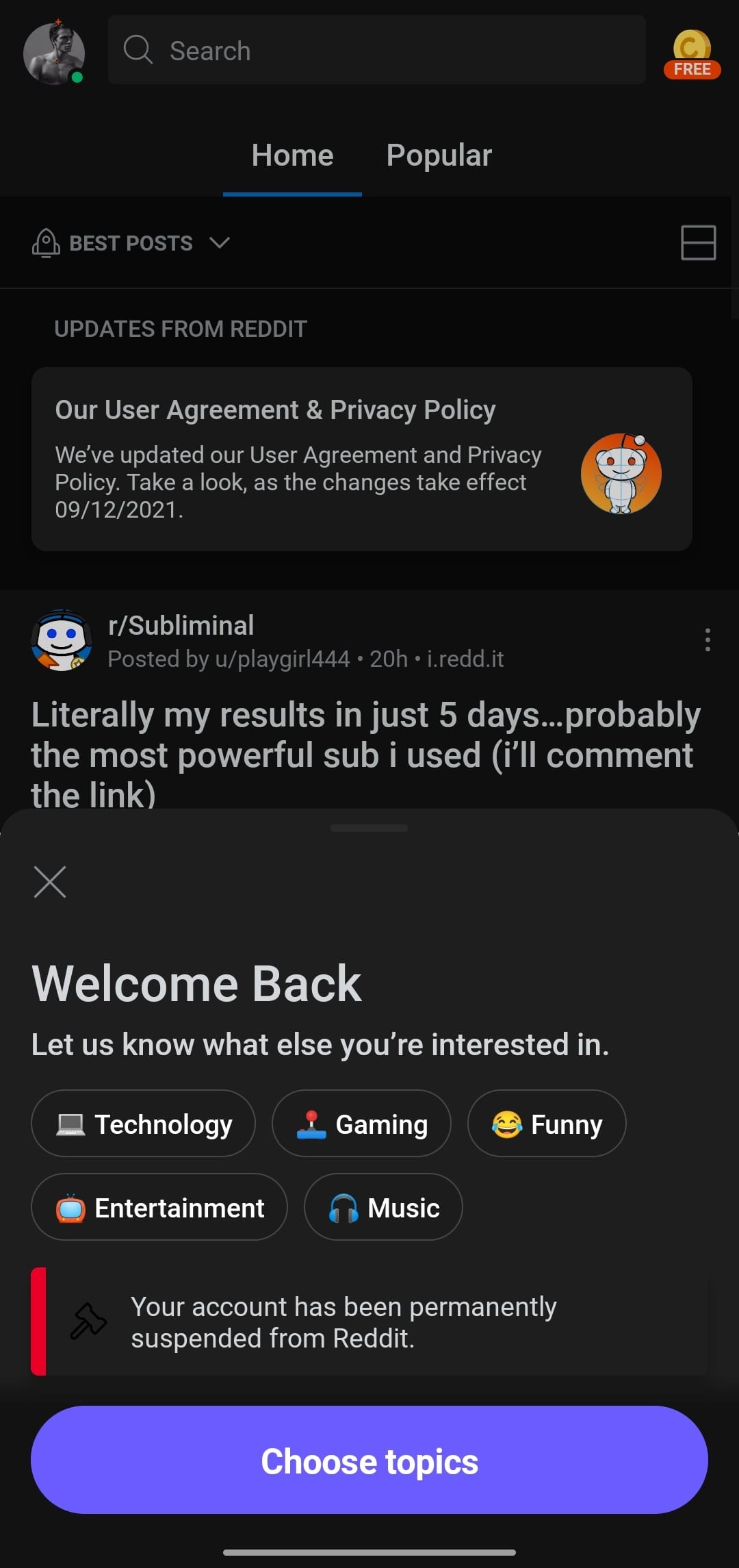Enable the Music interest chip

point(382,1207)
